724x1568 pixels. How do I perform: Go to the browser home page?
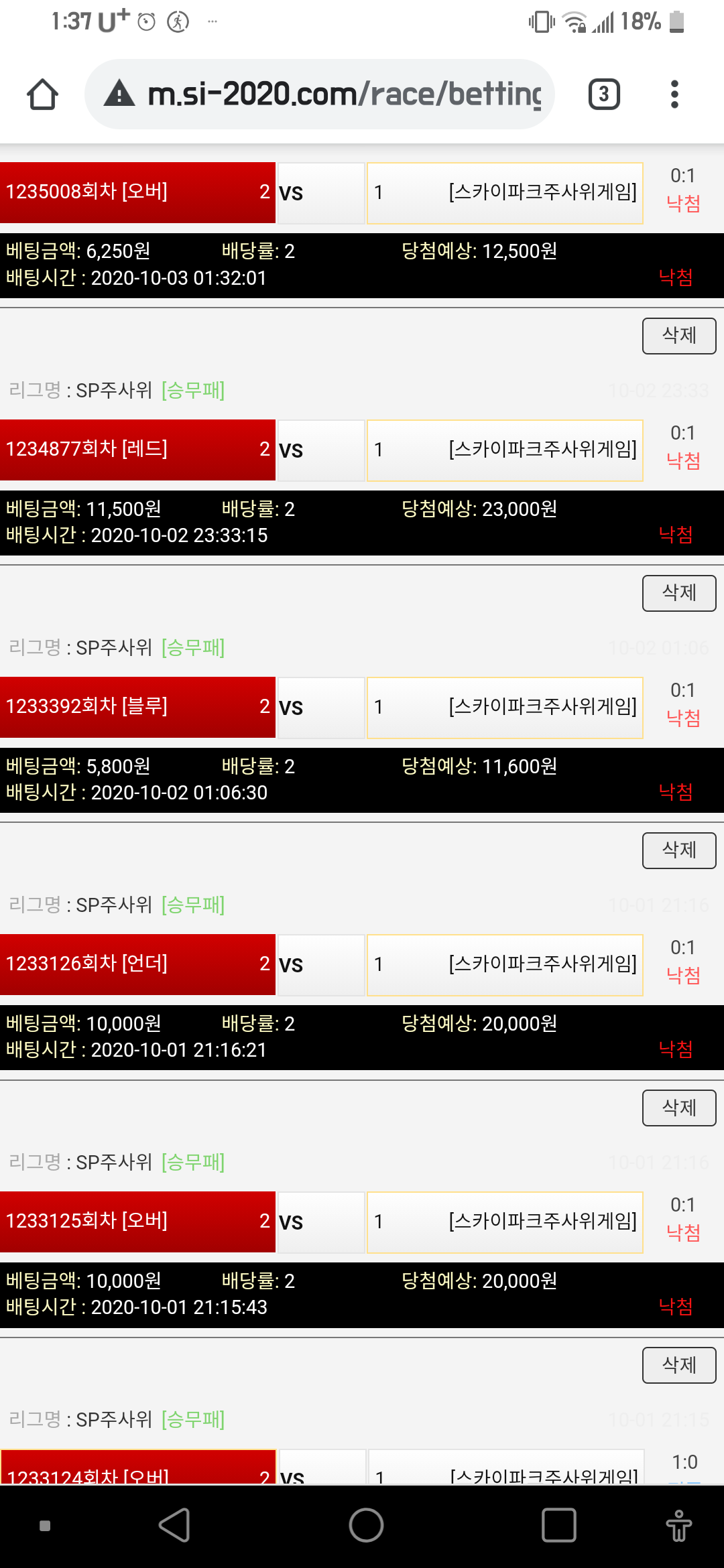pos(42,94)
